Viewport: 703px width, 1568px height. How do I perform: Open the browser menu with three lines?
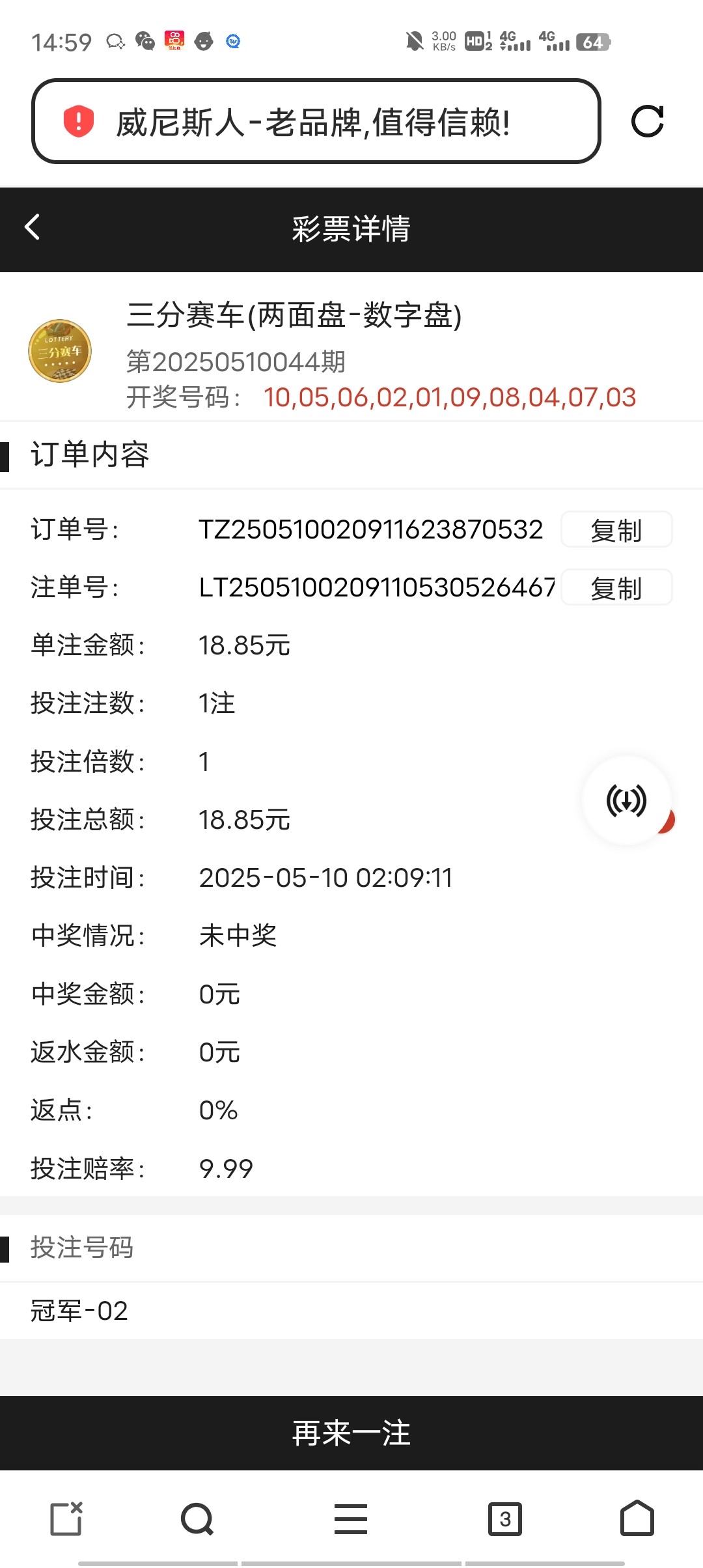[x=351, y=1519]
